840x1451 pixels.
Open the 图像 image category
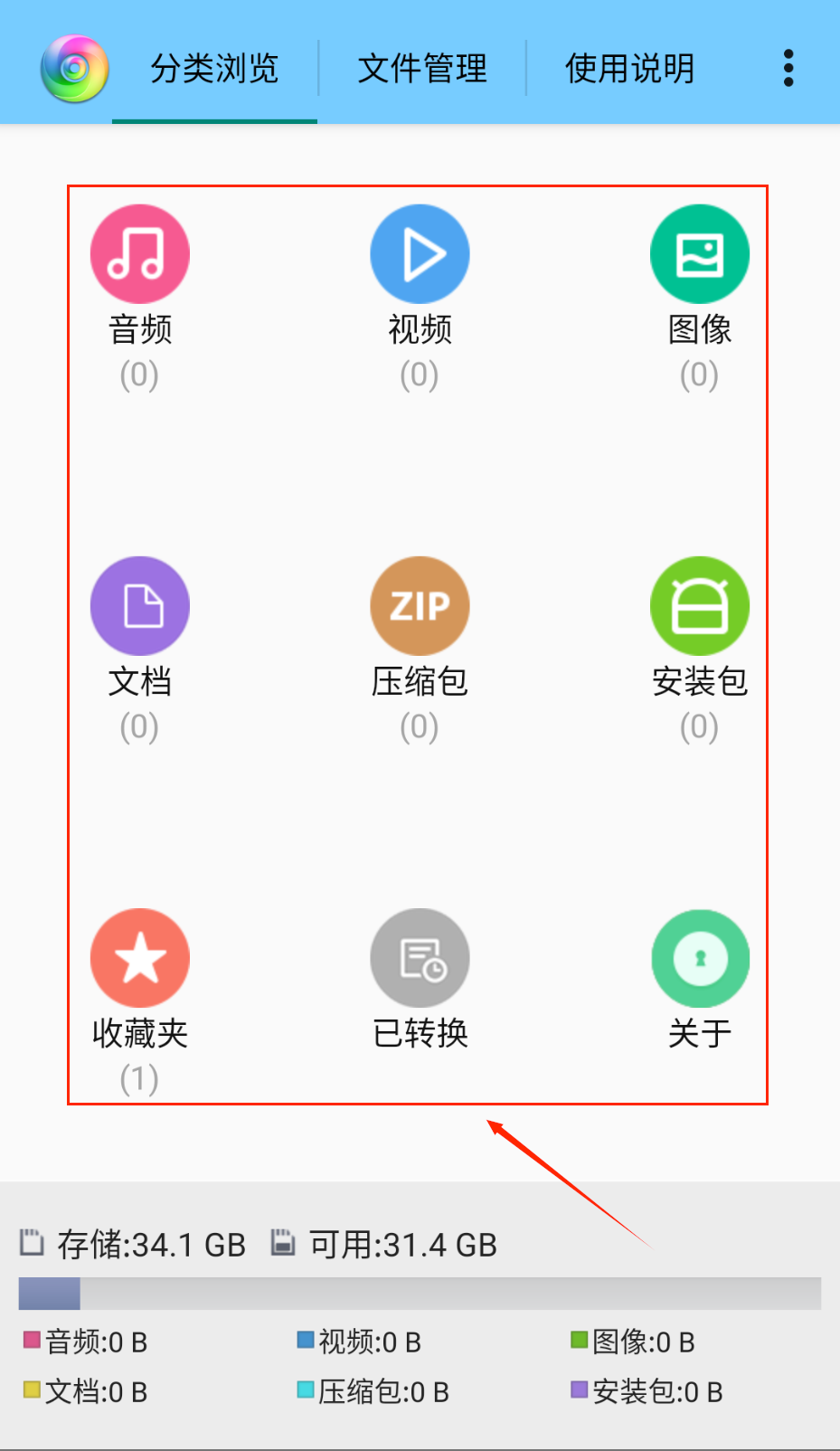699,255
